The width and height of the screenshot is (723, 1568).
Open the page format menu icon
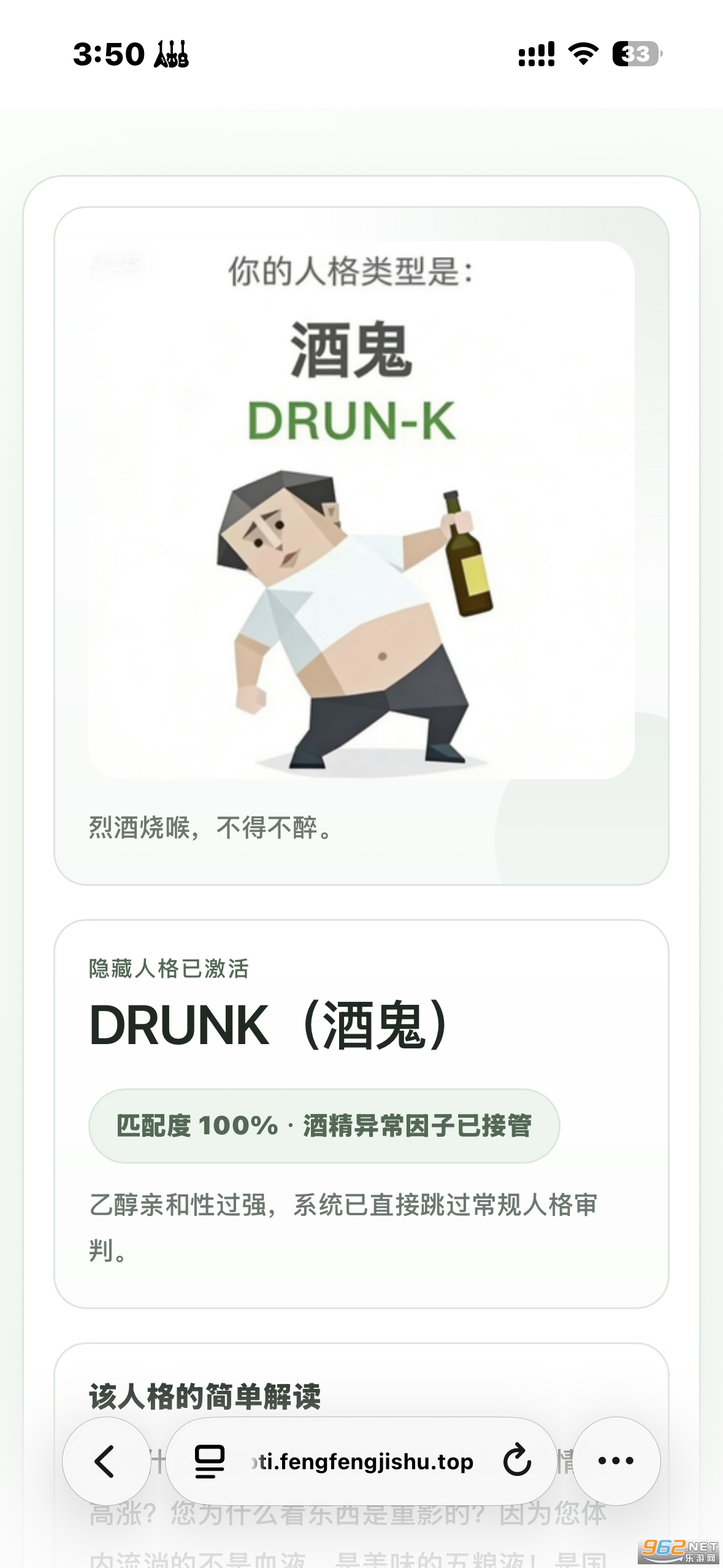(x=210, y=1462)
